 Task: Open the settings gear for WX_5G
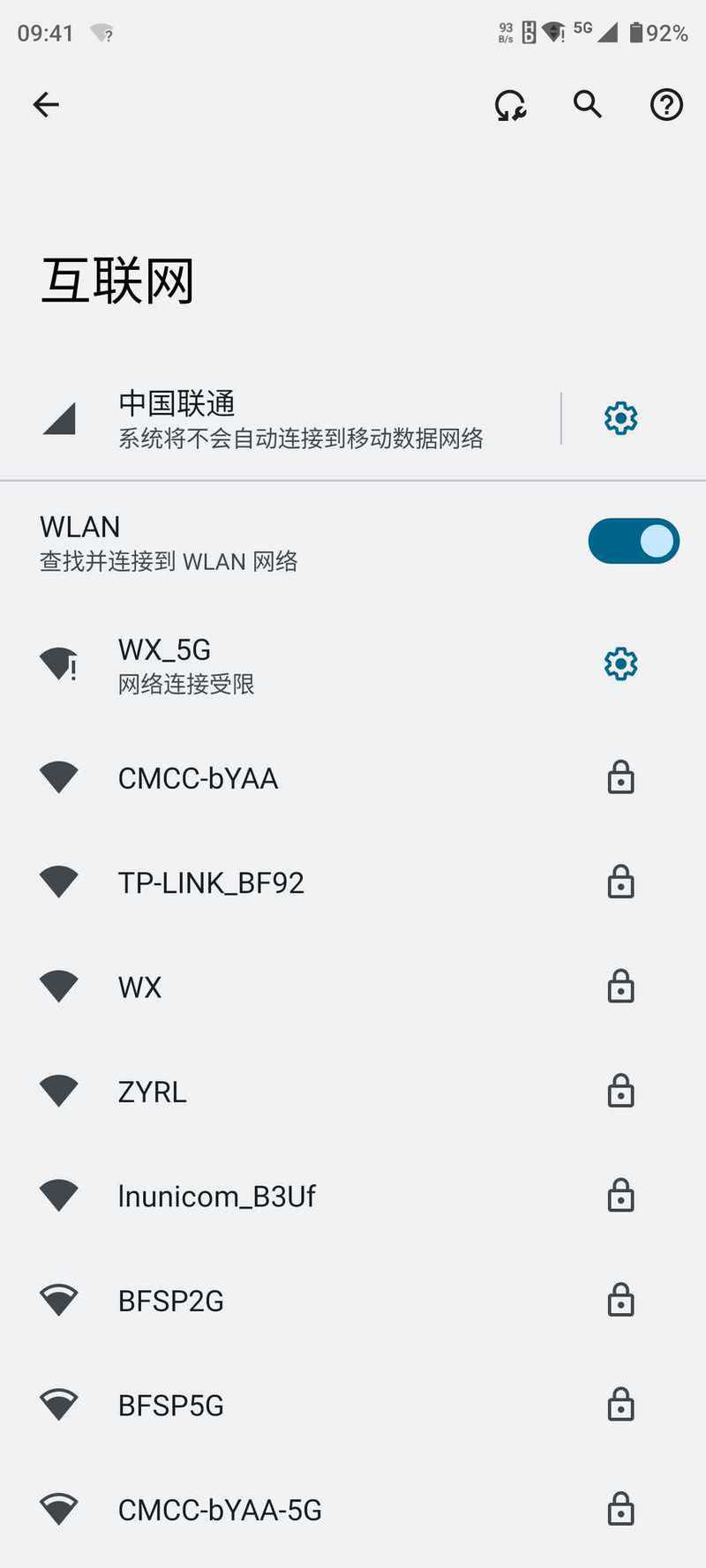(x=620, y=664)
